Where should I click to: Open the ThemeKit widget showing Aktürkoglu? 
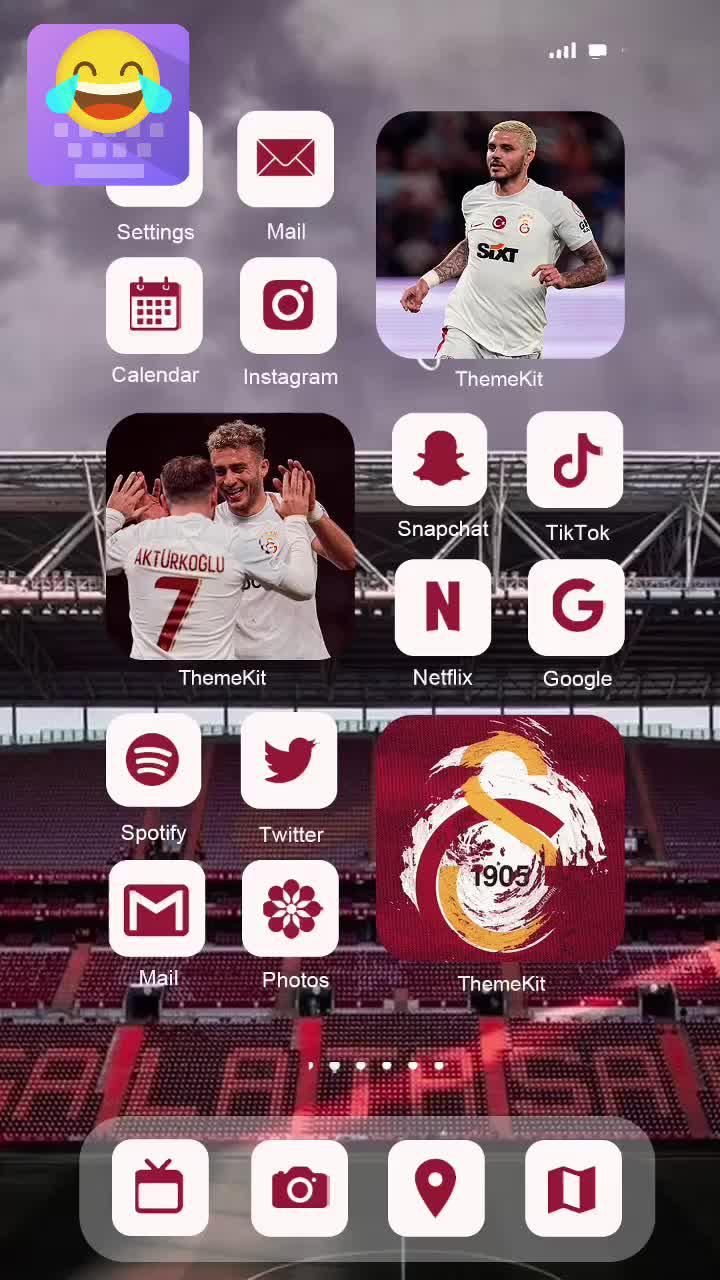pyautogui.click(x=230, y=537)
